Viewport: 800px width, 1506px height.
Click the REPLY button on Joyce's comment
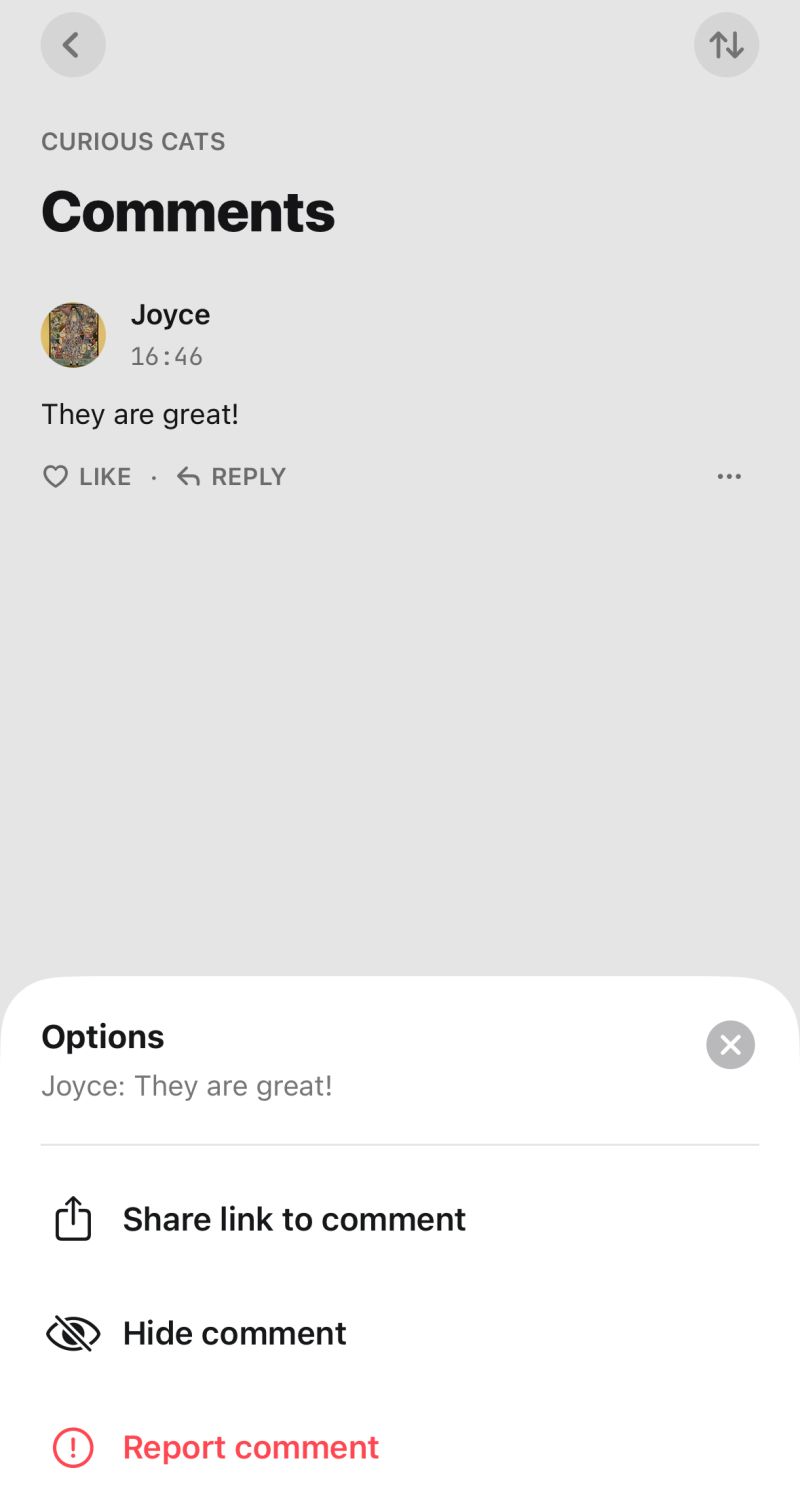pyautogui.click(x=230, y=477)
